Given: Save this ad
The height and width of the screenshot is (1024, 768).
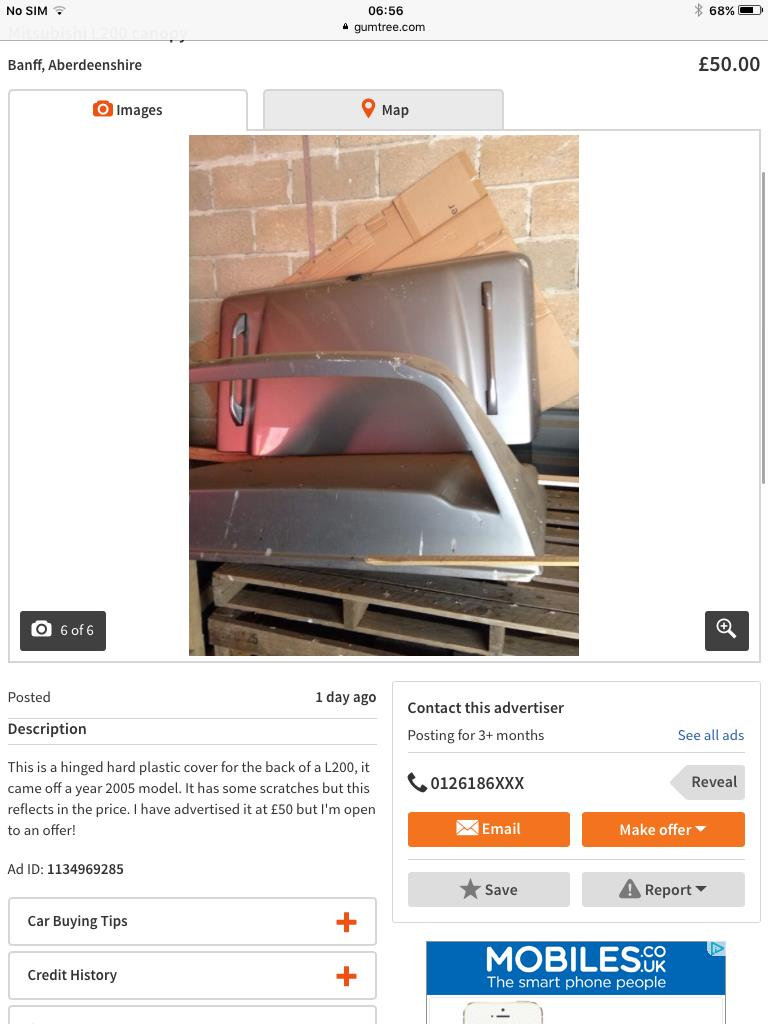Looking at the screenshot, I should tap(488, 889).
